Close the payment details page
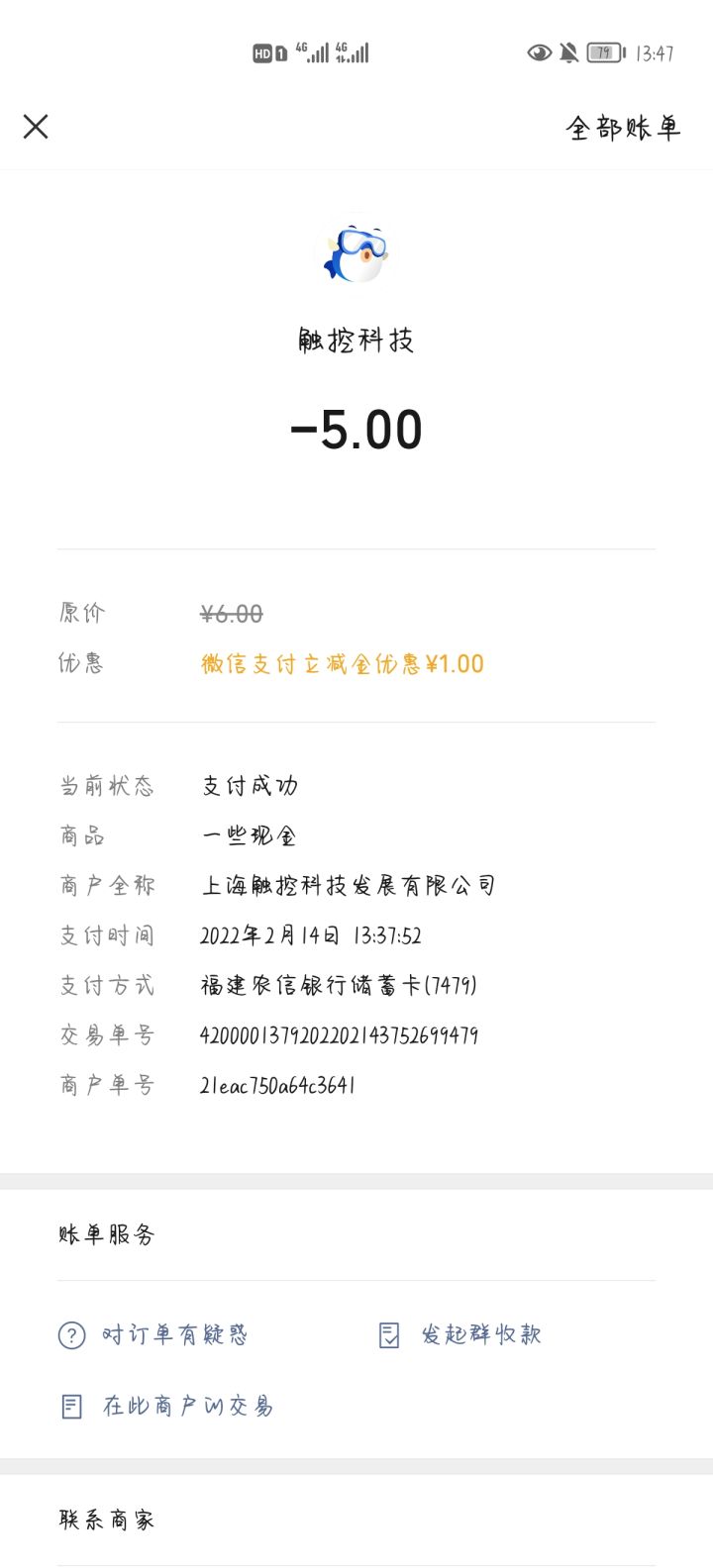This screenshot has height=1568, width=713. tap(36, 127)
